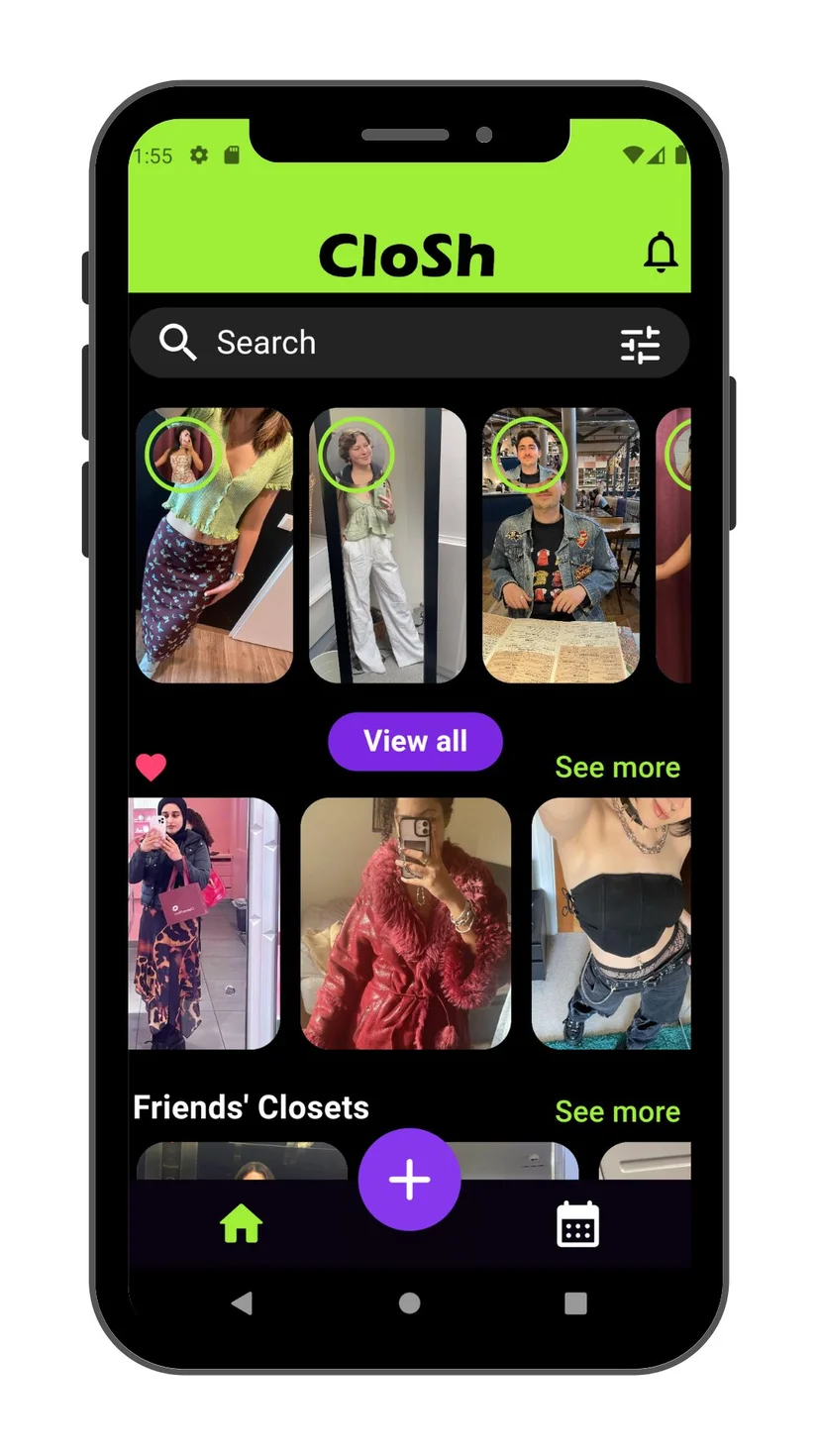Tap the system back button
The image size is (819, 1456).
(241, 1303)
